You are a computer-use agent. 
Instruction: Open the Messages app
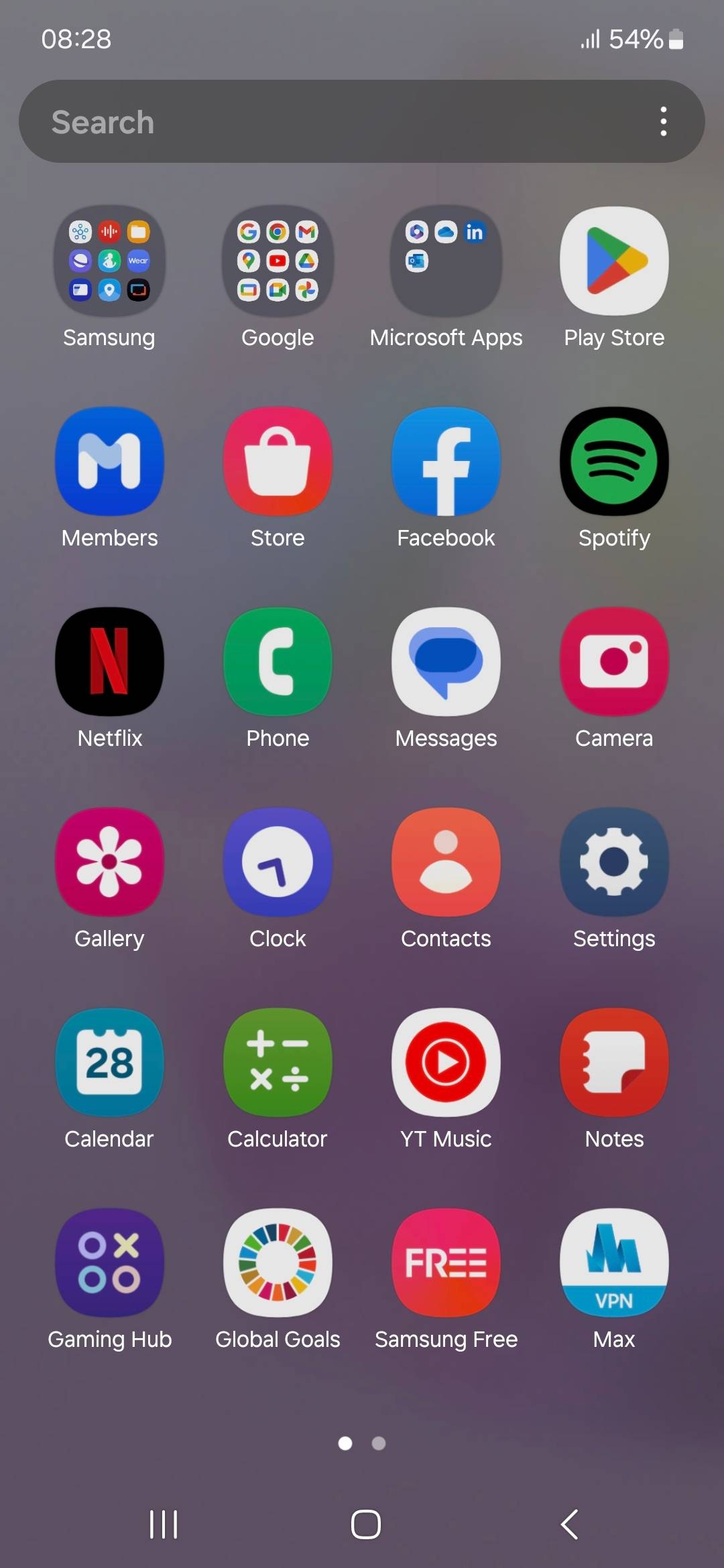click(x=446, y=662)
